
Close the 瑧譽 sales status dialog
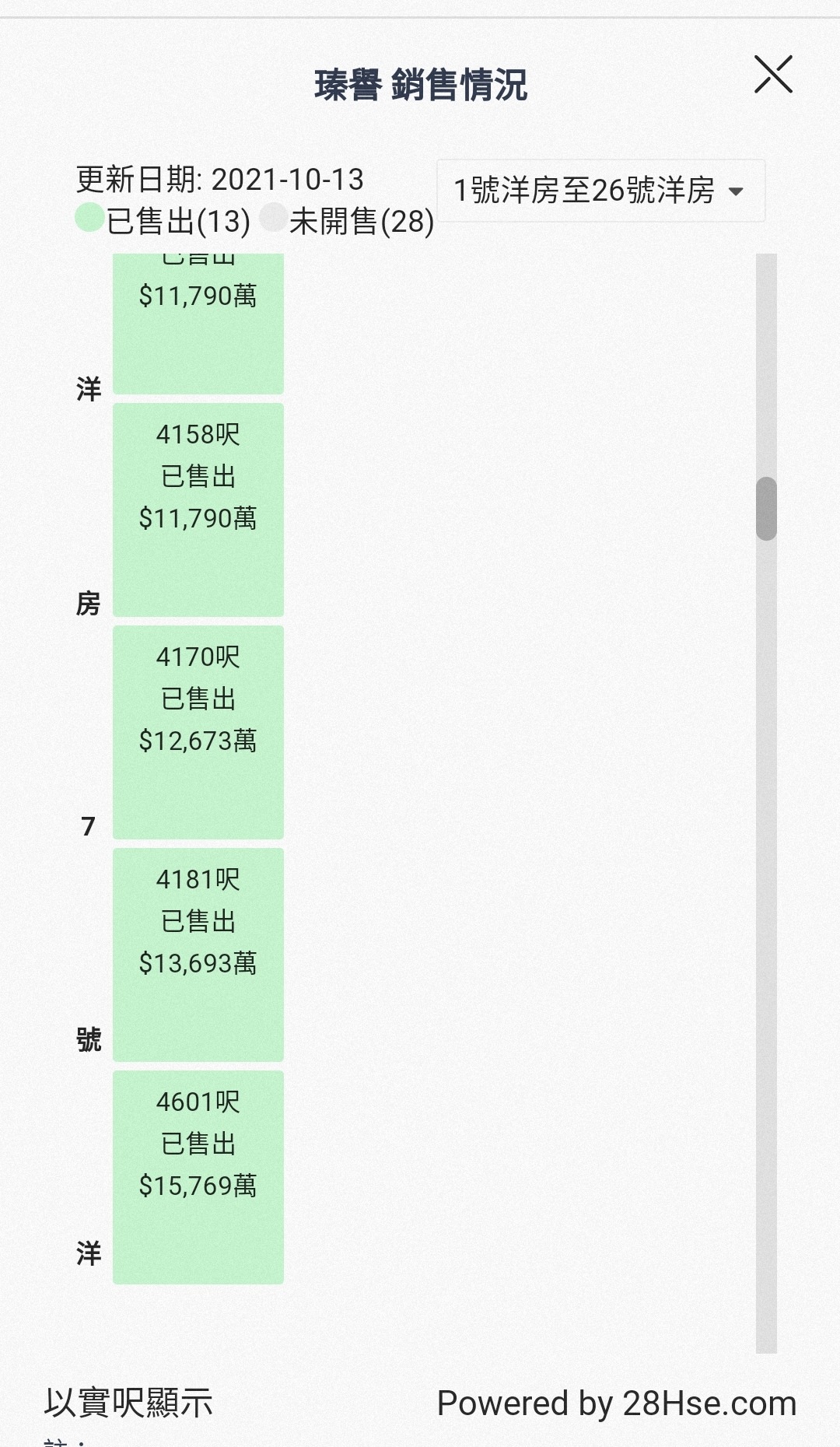(x=773, y=75)
